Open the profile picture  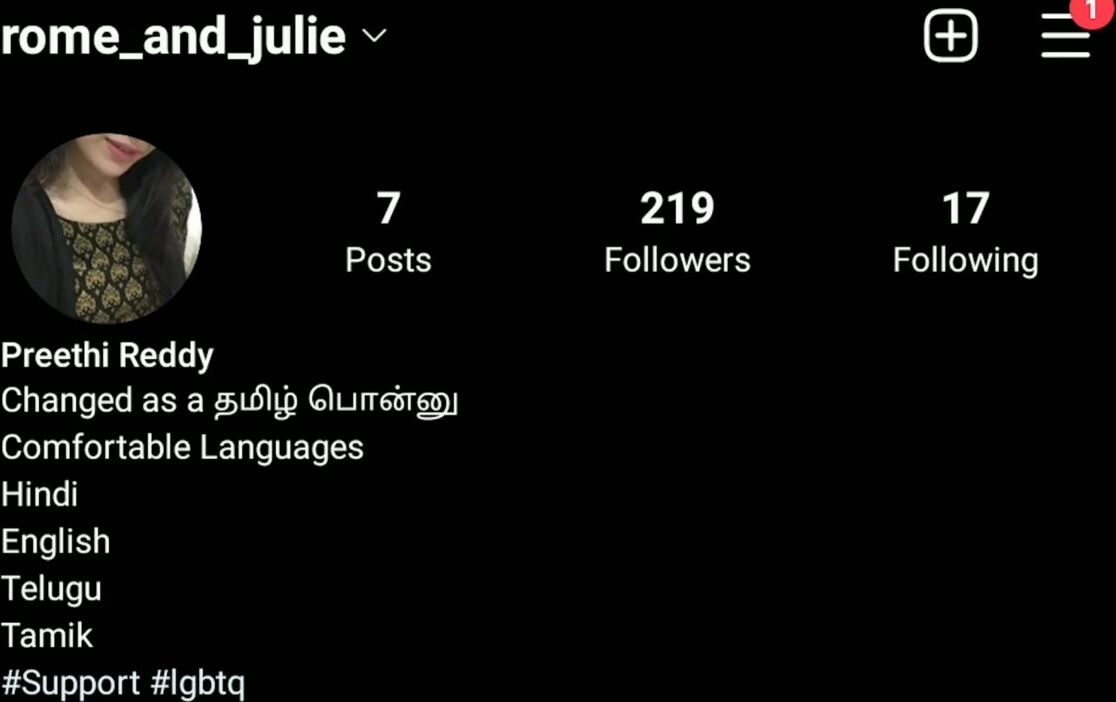(106, 228)
